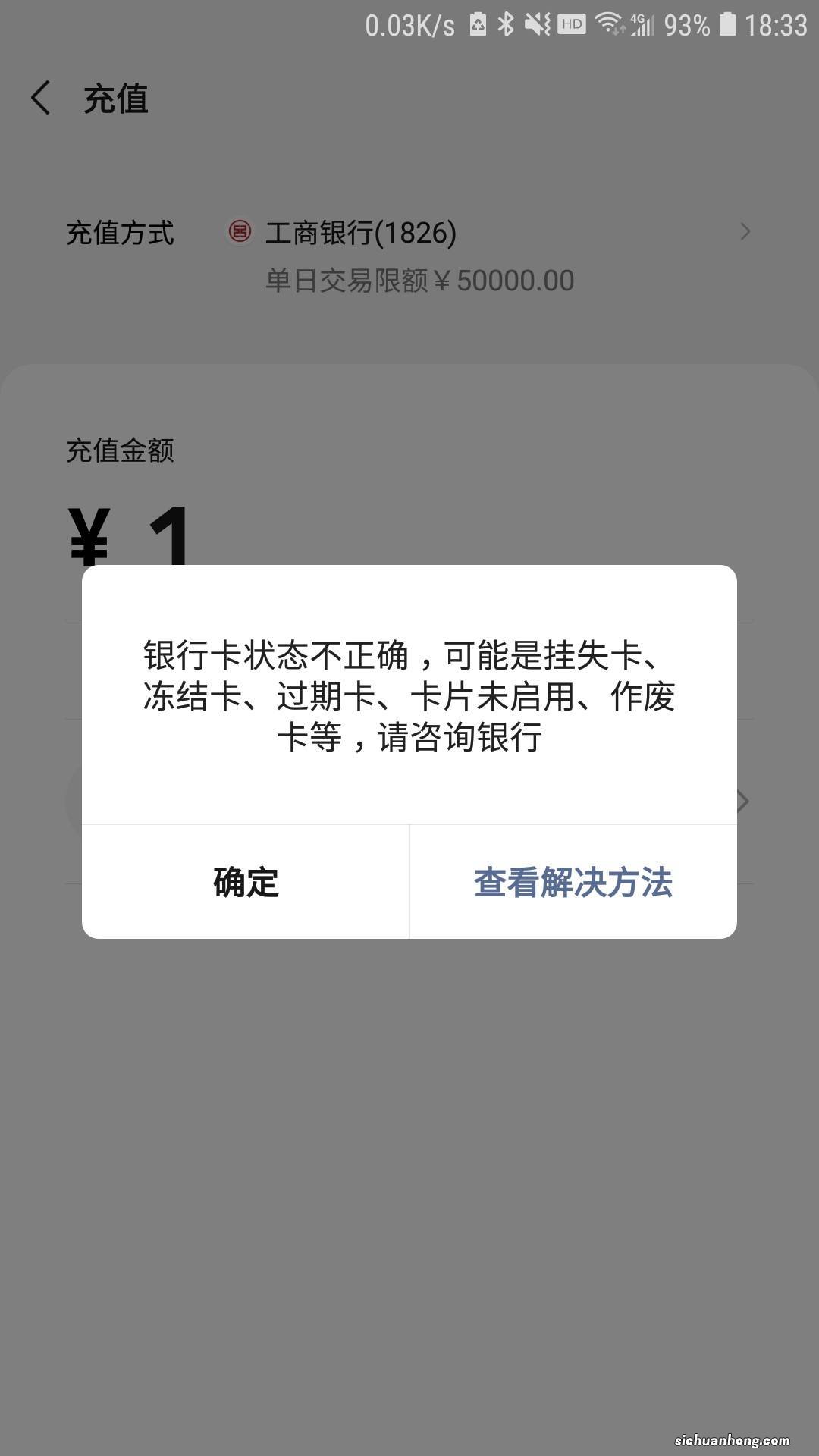Tap the chevron beside the hidden amount row
Viewport: 819px width, 1456px height.
[x=745, y=800]
